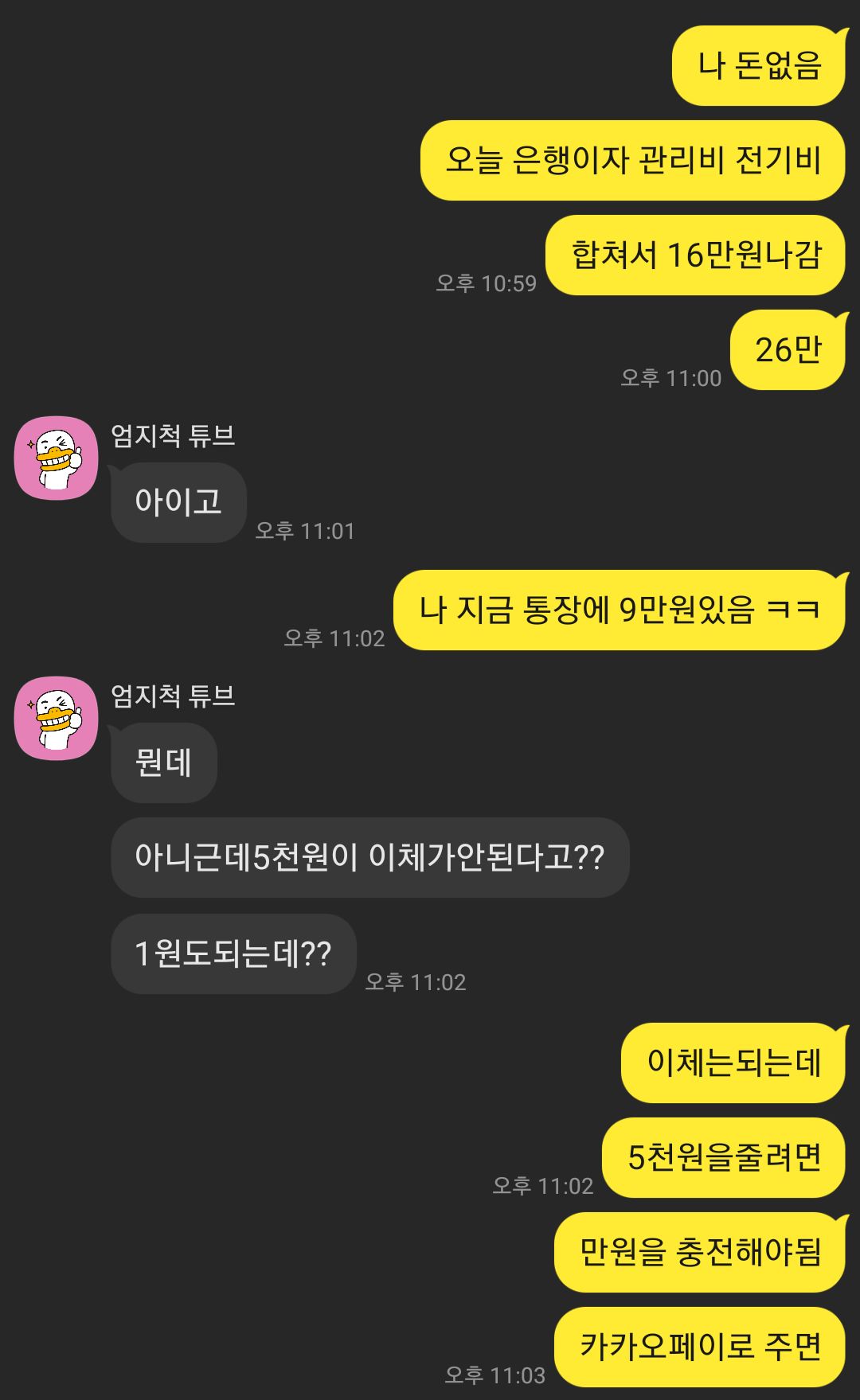Open 엄지척 튜브's profile picture beside 아이고
Screen dimensions: 860x1400
click(x=56, y=458)
